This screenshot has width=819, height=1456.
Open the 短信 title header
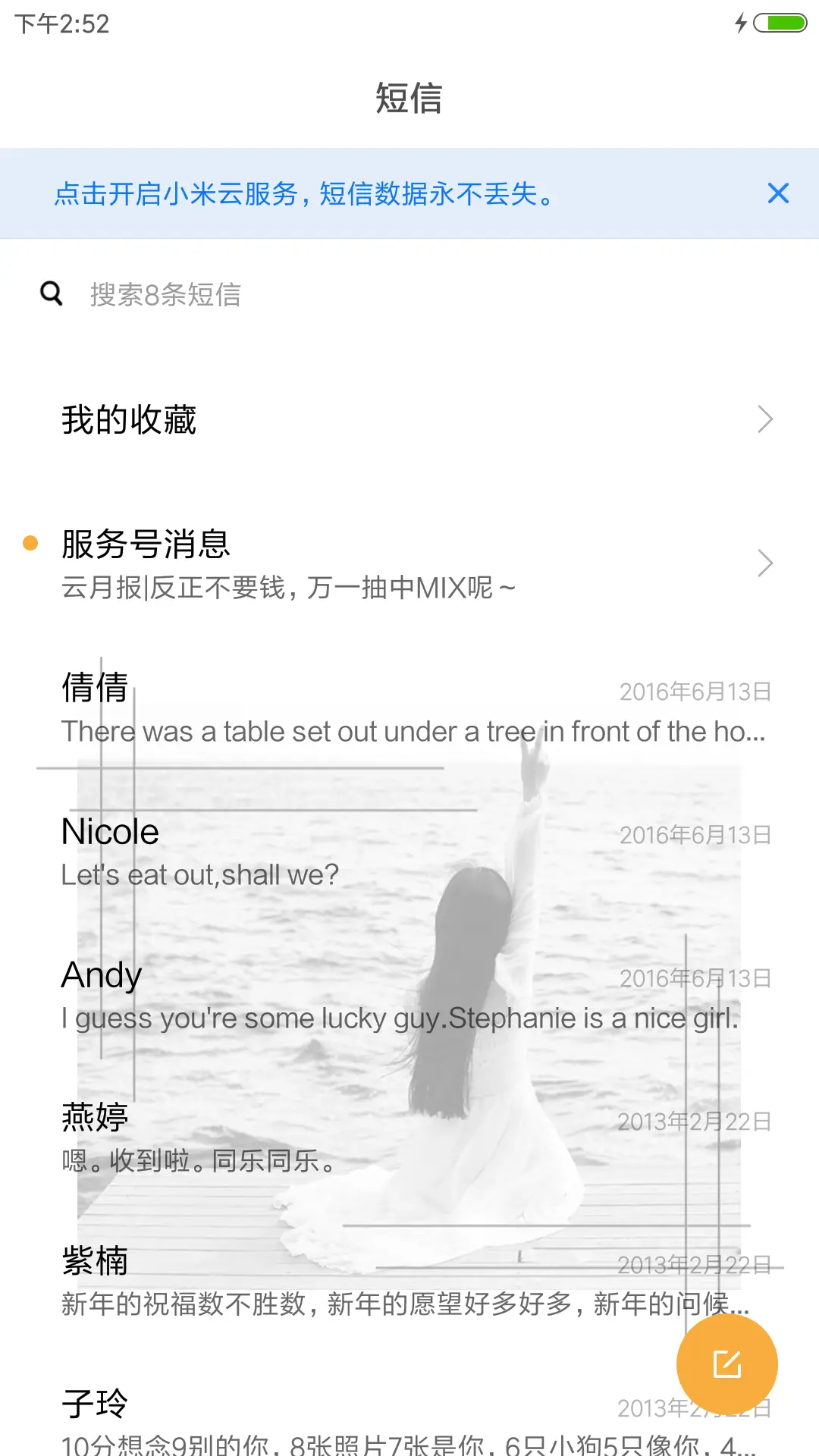coord(409,99)
